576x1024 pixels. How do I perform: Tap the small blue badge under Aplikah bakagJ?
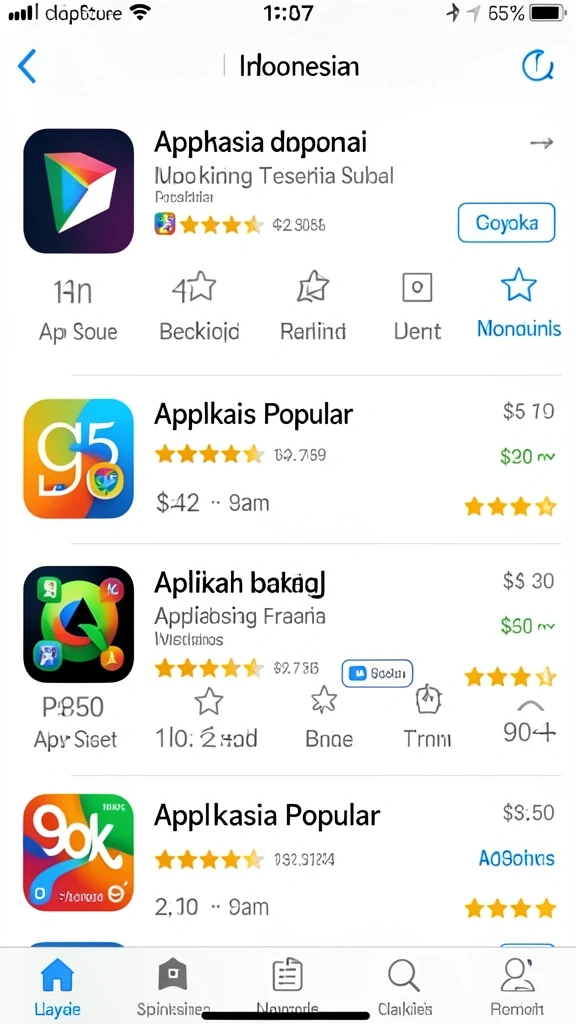tap(377, 673)
